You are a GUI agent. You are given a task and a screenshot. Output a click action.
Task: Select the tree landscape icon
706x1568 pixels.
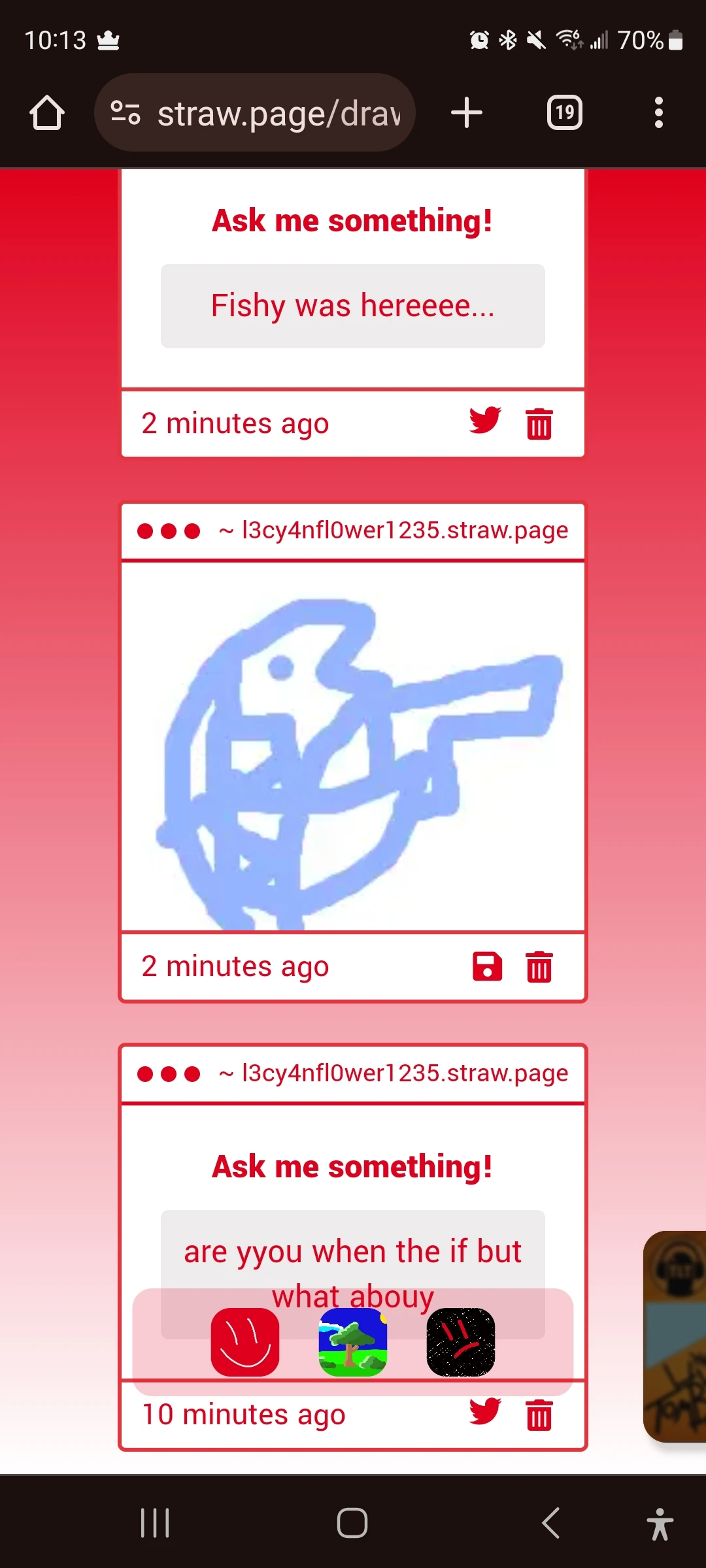[x=353, y=1342]
